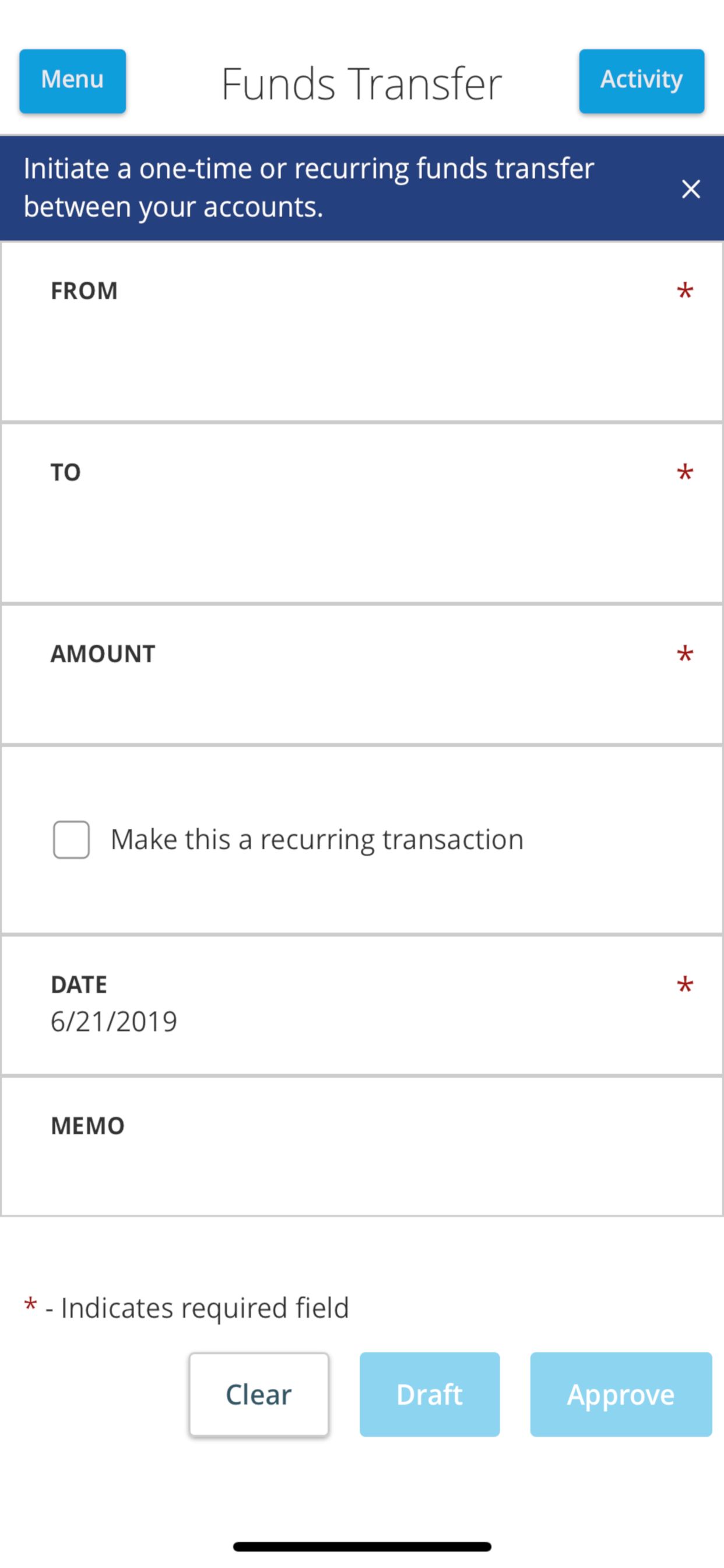
Task: Clear the transfer form
Action: [x=259, y=1394]
